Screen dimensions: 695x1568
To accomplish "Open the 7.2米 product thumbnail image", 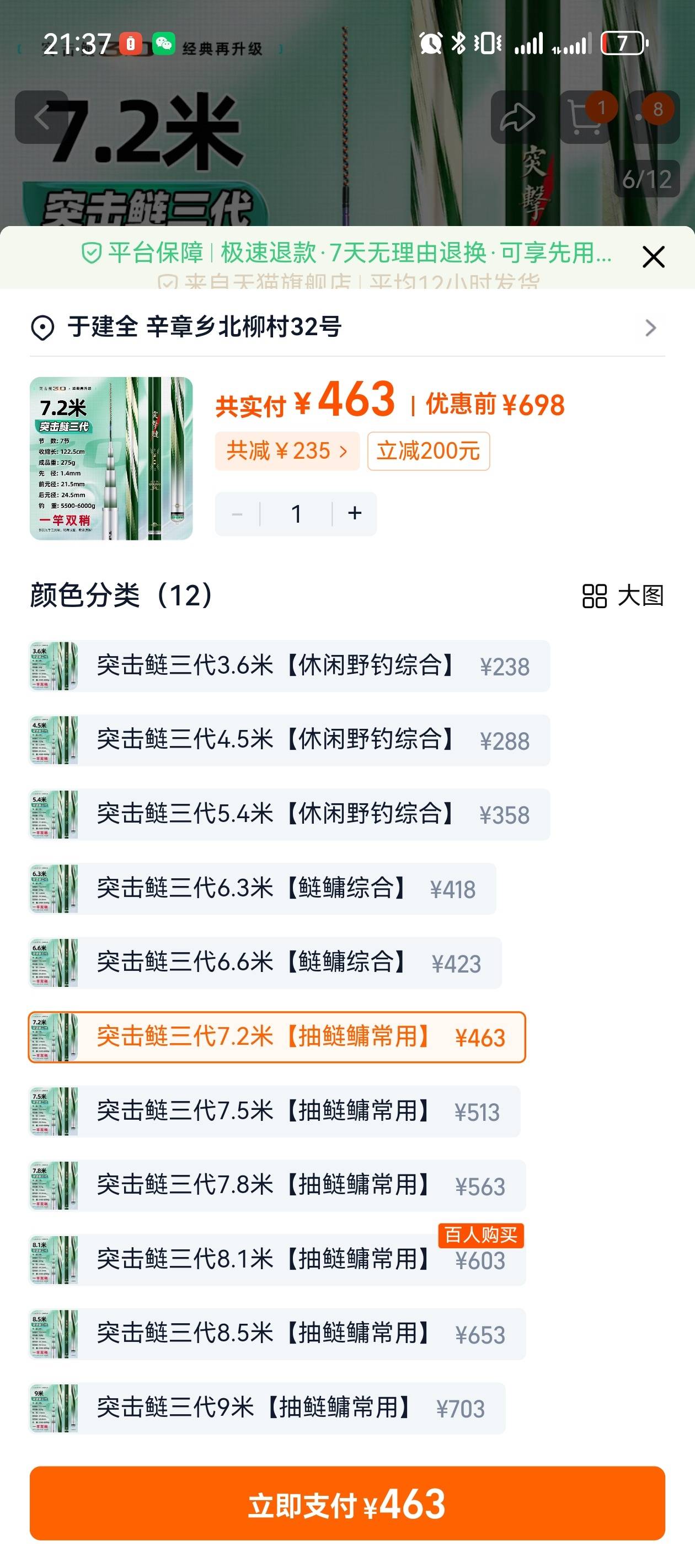I will pyautogui.click(x=111, y=458).
